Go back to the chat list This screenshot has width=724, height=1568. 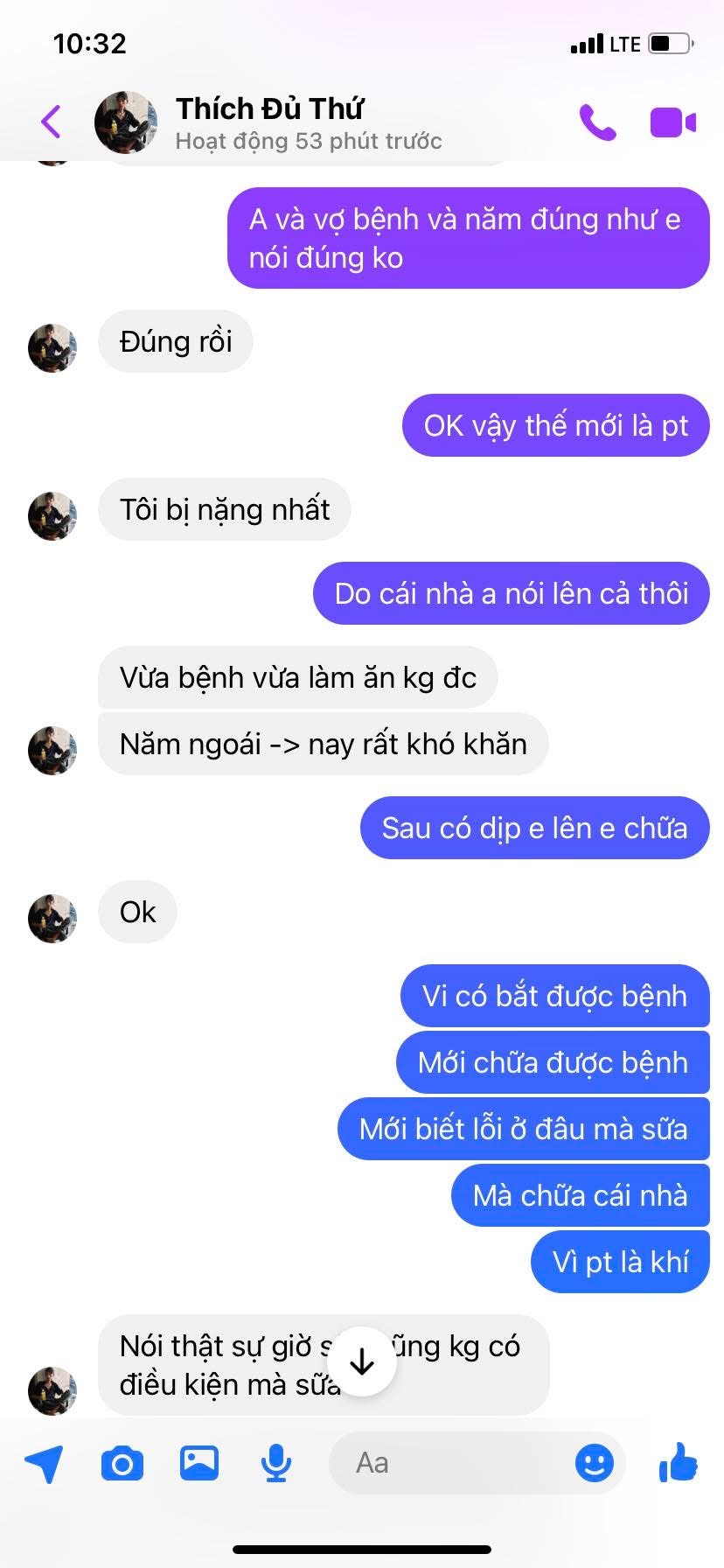(x=52, y=122)
